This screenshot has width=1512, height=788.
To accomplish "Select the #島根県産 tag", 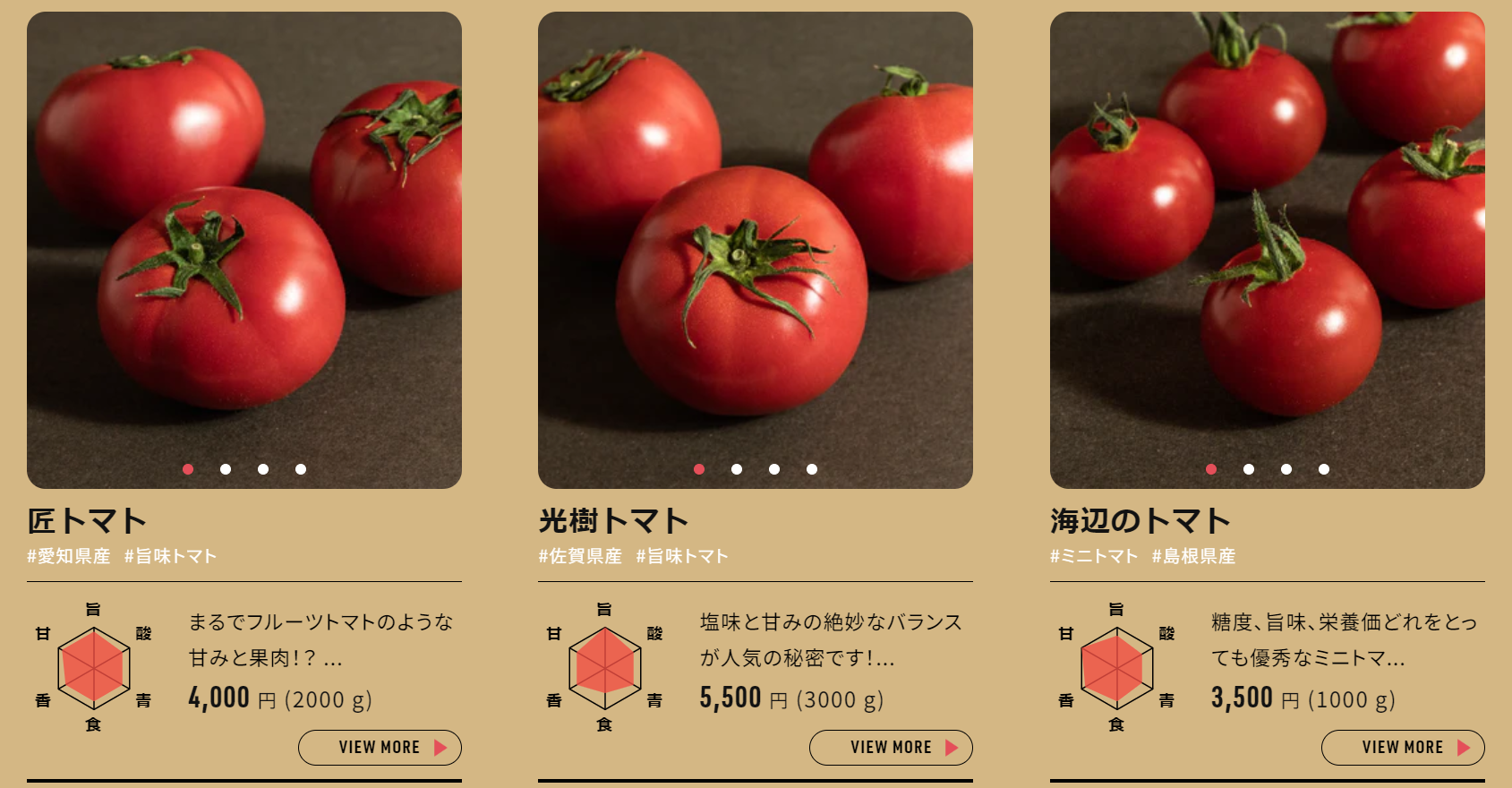I will click(1193, 556).
